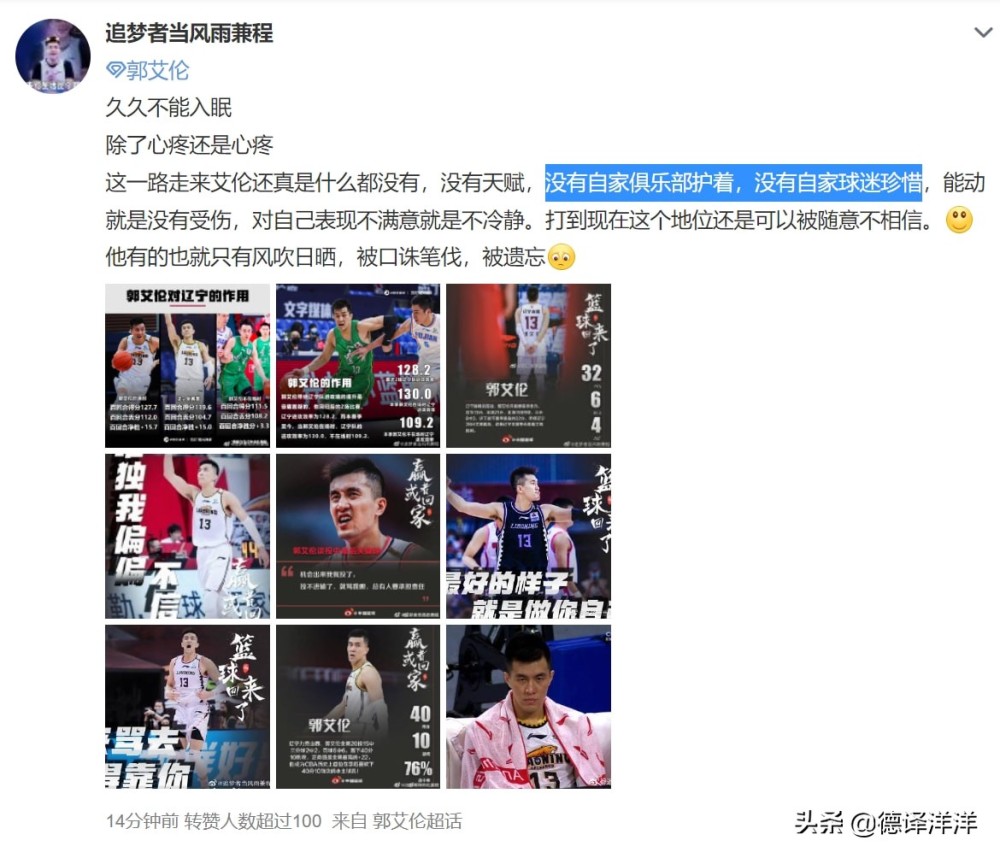This screenshot has width=1000, height=858.
Task: Open the profile of username 追梦者当风雨兼程
Action: 189,32
